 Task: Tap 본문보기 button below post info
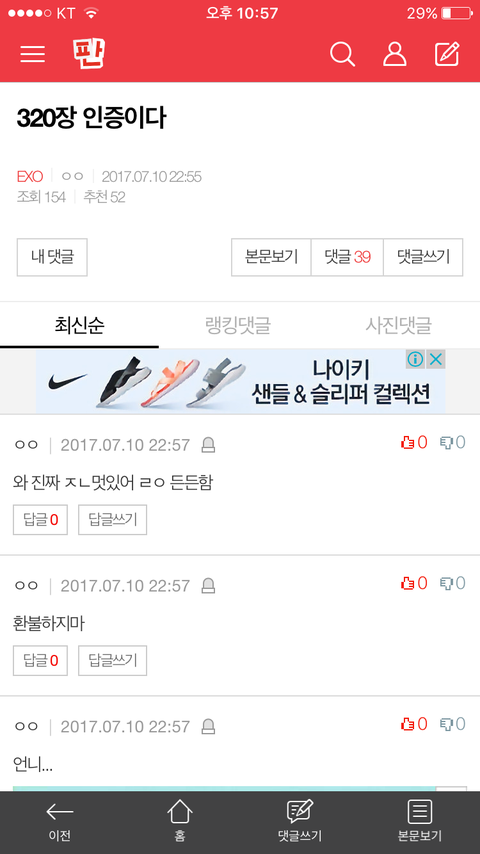click(x=271, y=257)
